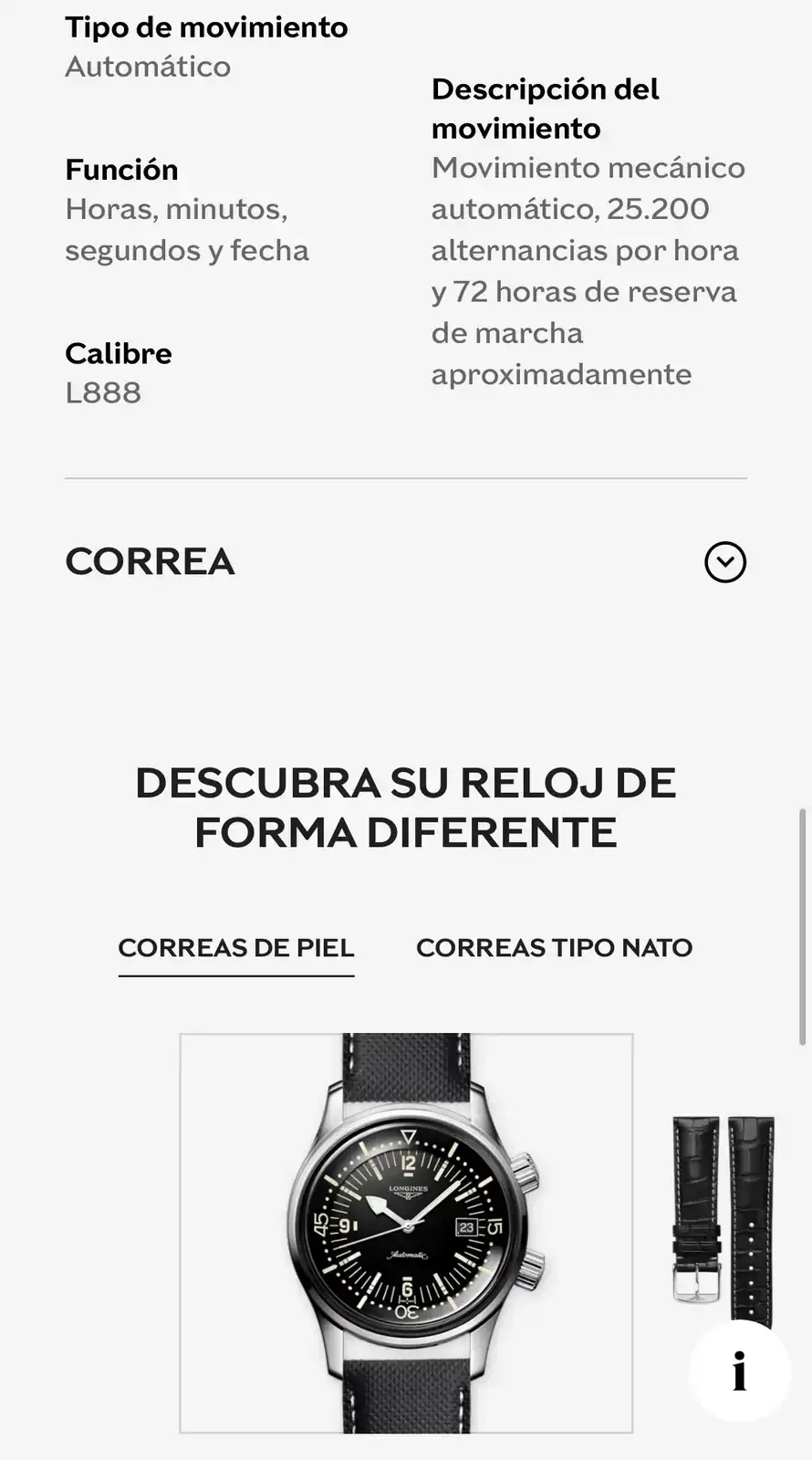Switch to the Correas tipo NATO tab

[554, 948]
